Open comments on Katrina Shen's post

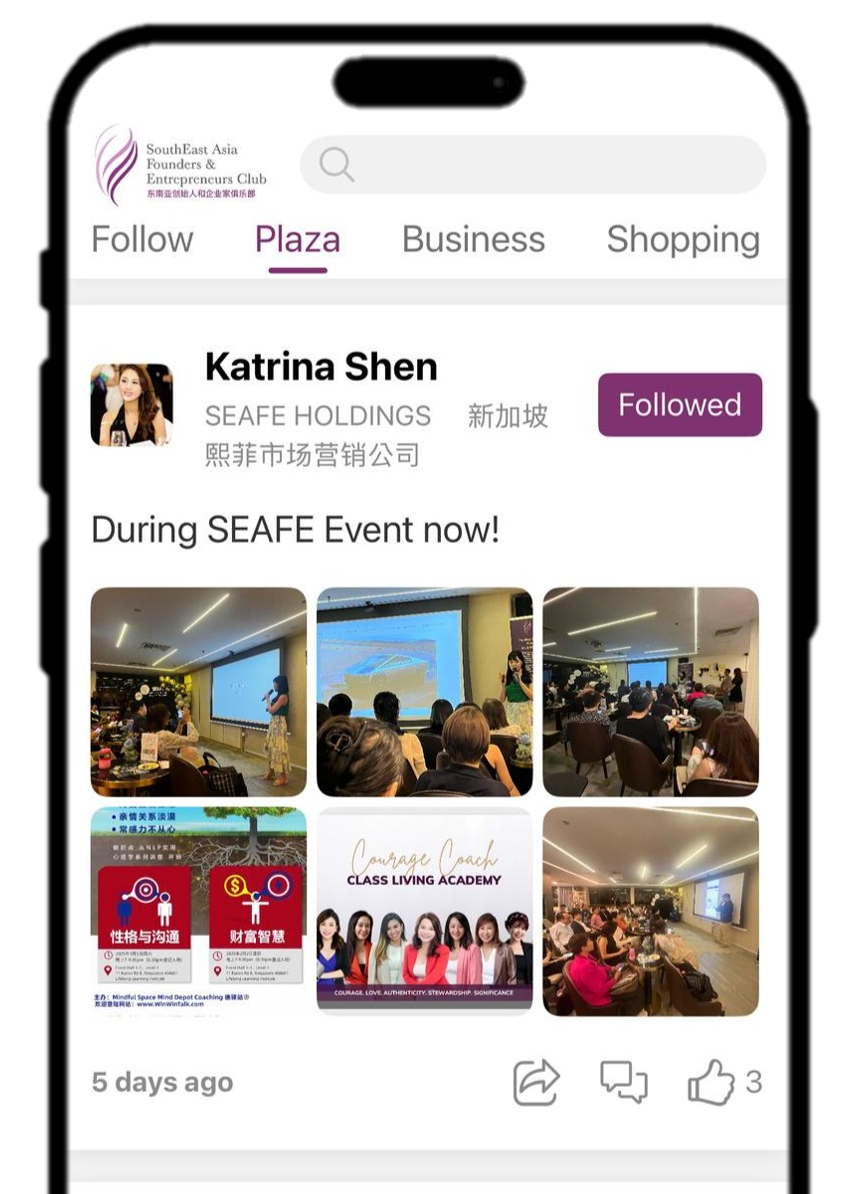click(623, 1082)
